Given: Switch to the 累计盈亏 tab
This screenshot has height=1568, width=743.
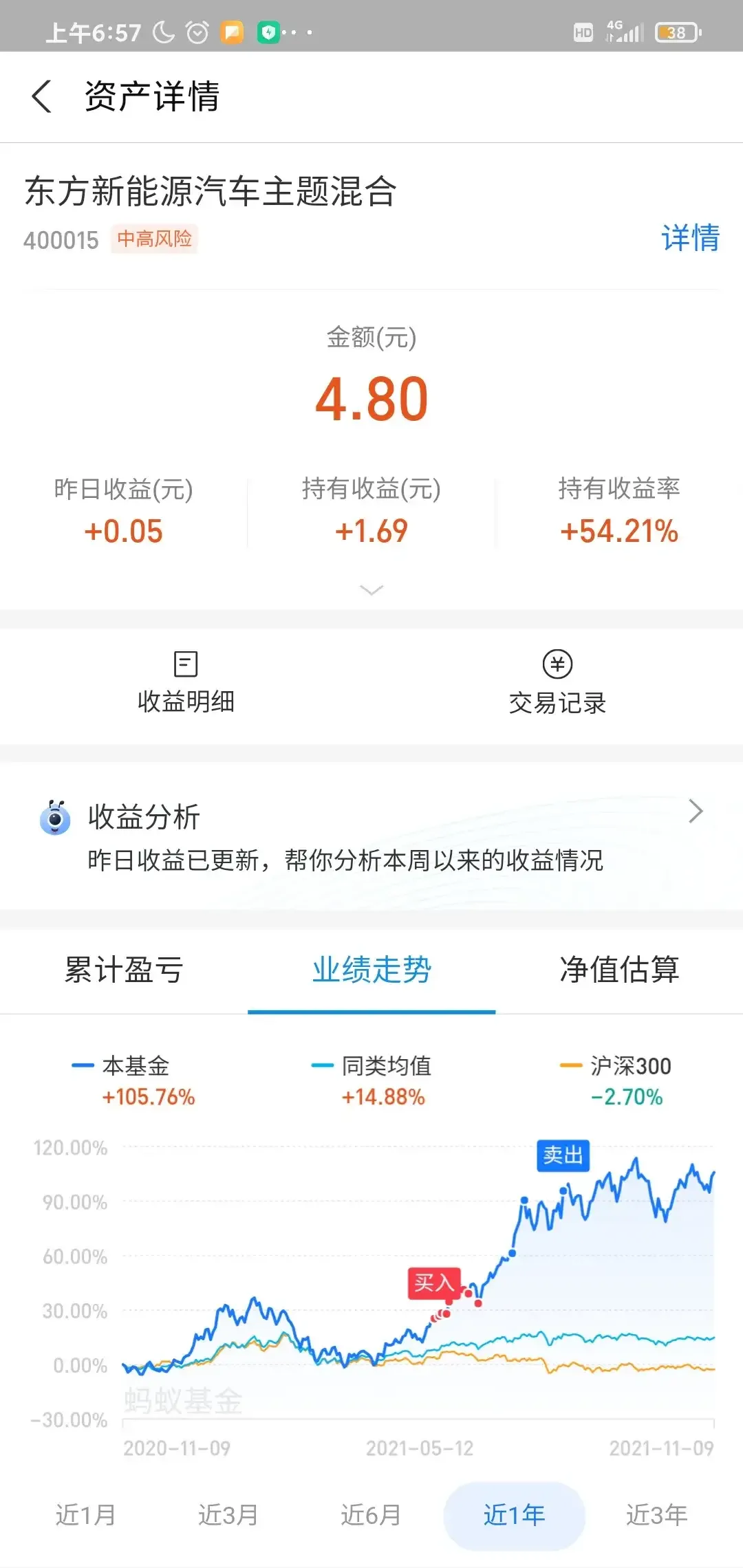Looking at the screenshot, I should click(x=124, y=970).
